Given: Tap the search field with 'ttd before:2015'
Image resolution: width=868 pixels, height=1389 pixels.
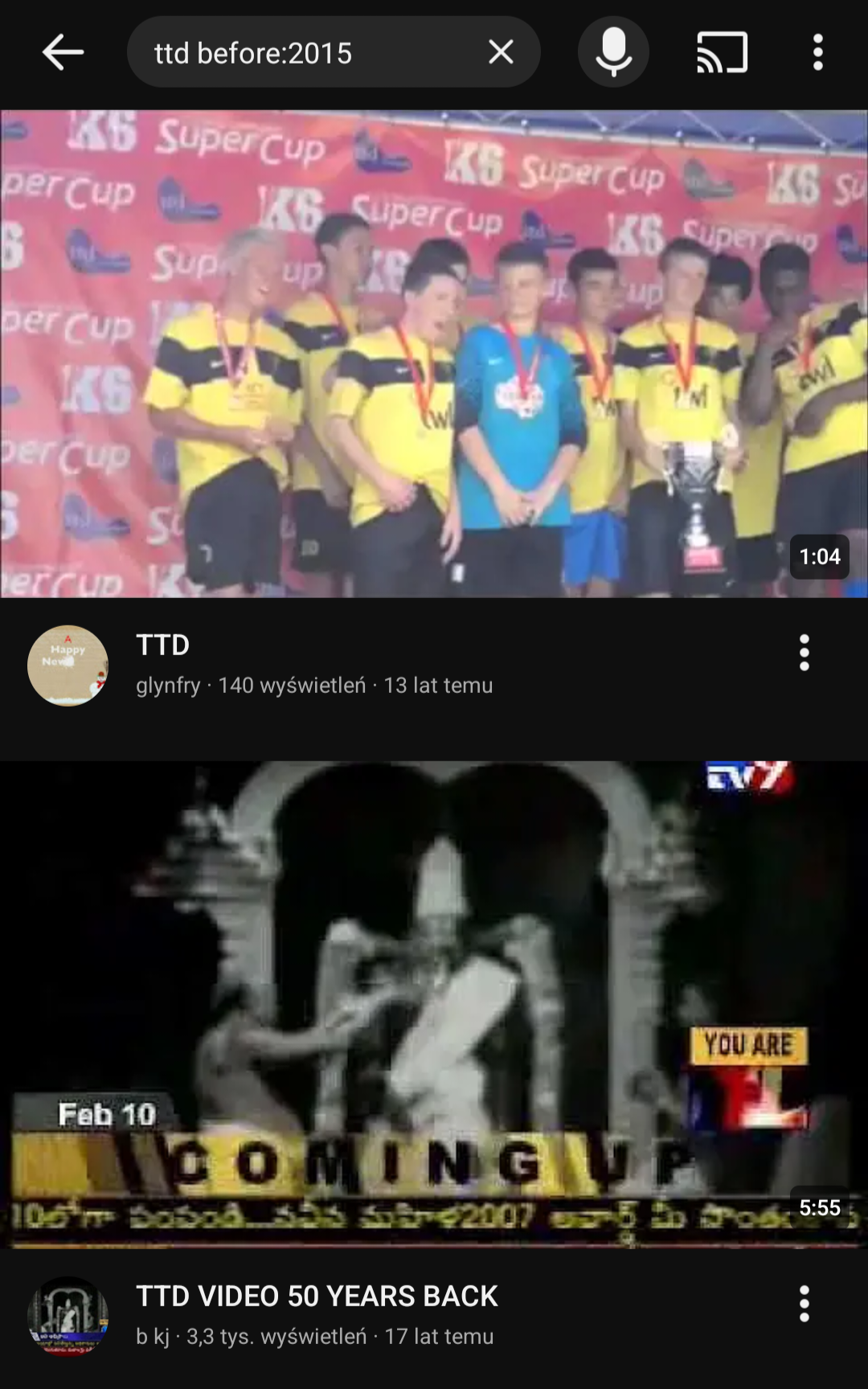Looking at the screenshot, I should [x=305, y=53].
